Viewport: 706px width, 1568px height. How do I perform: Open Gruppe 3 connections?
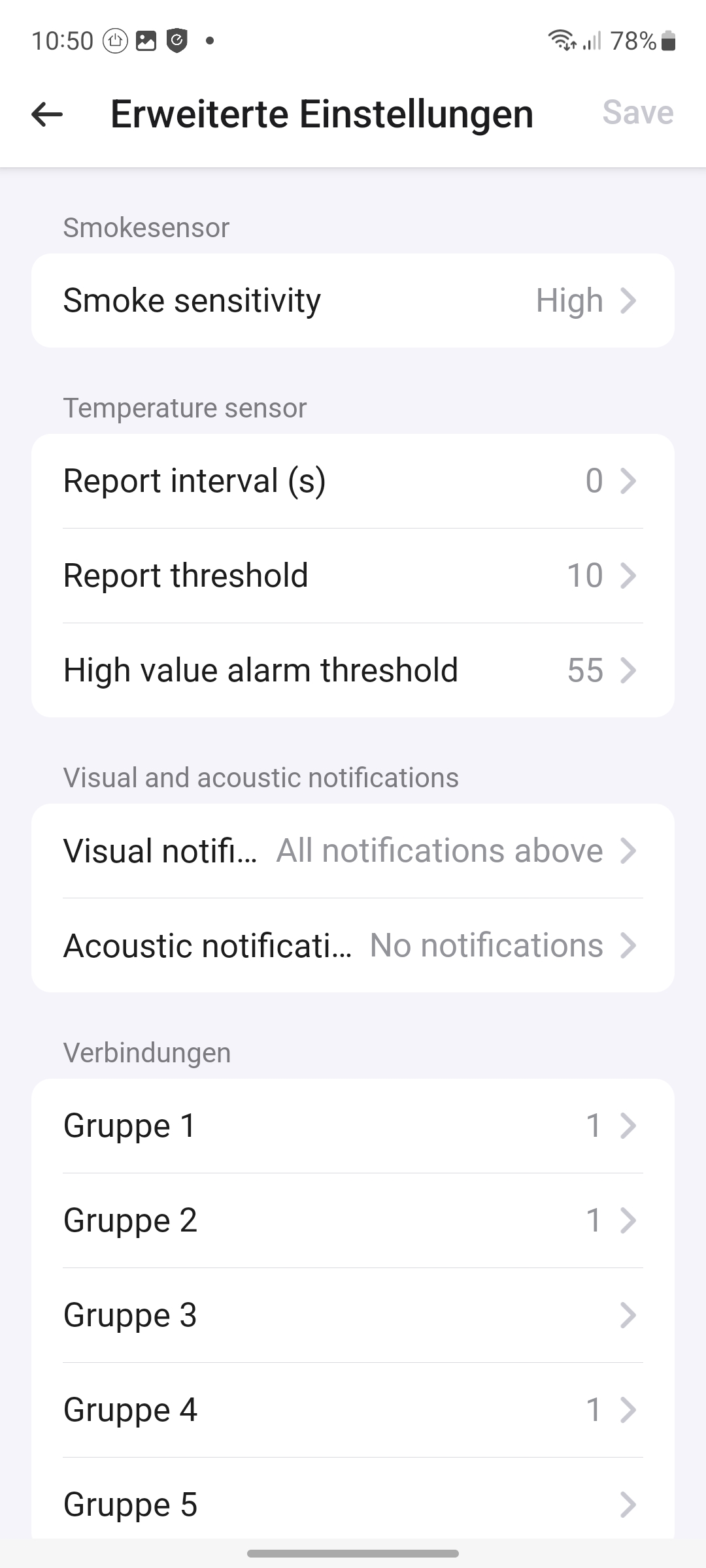pyautogui.click(x=353, y=1315)
